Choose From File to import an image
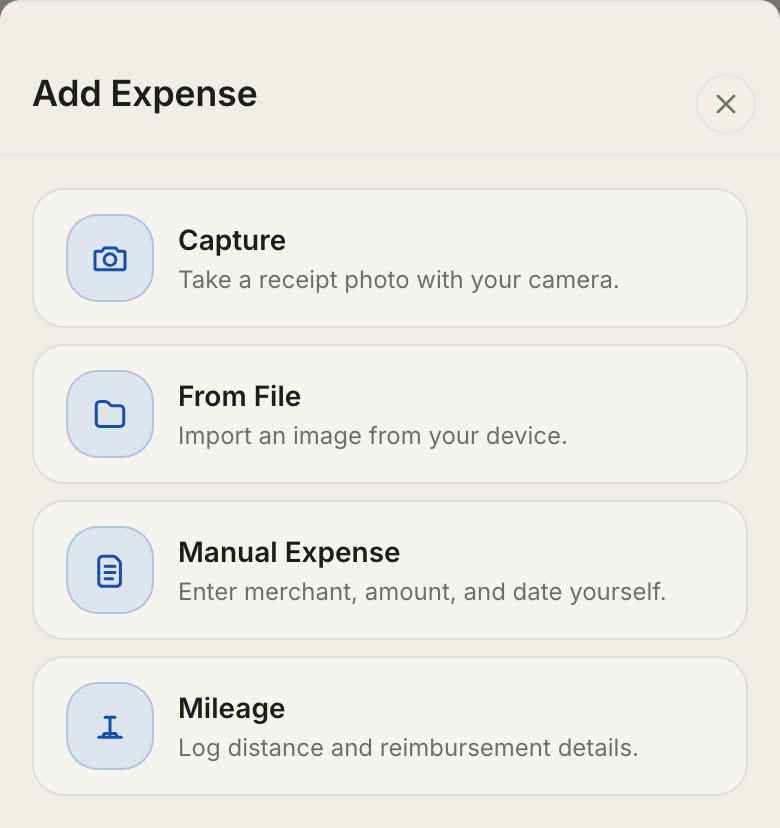The width and height of the screenshot is (780, 828). 390,413
